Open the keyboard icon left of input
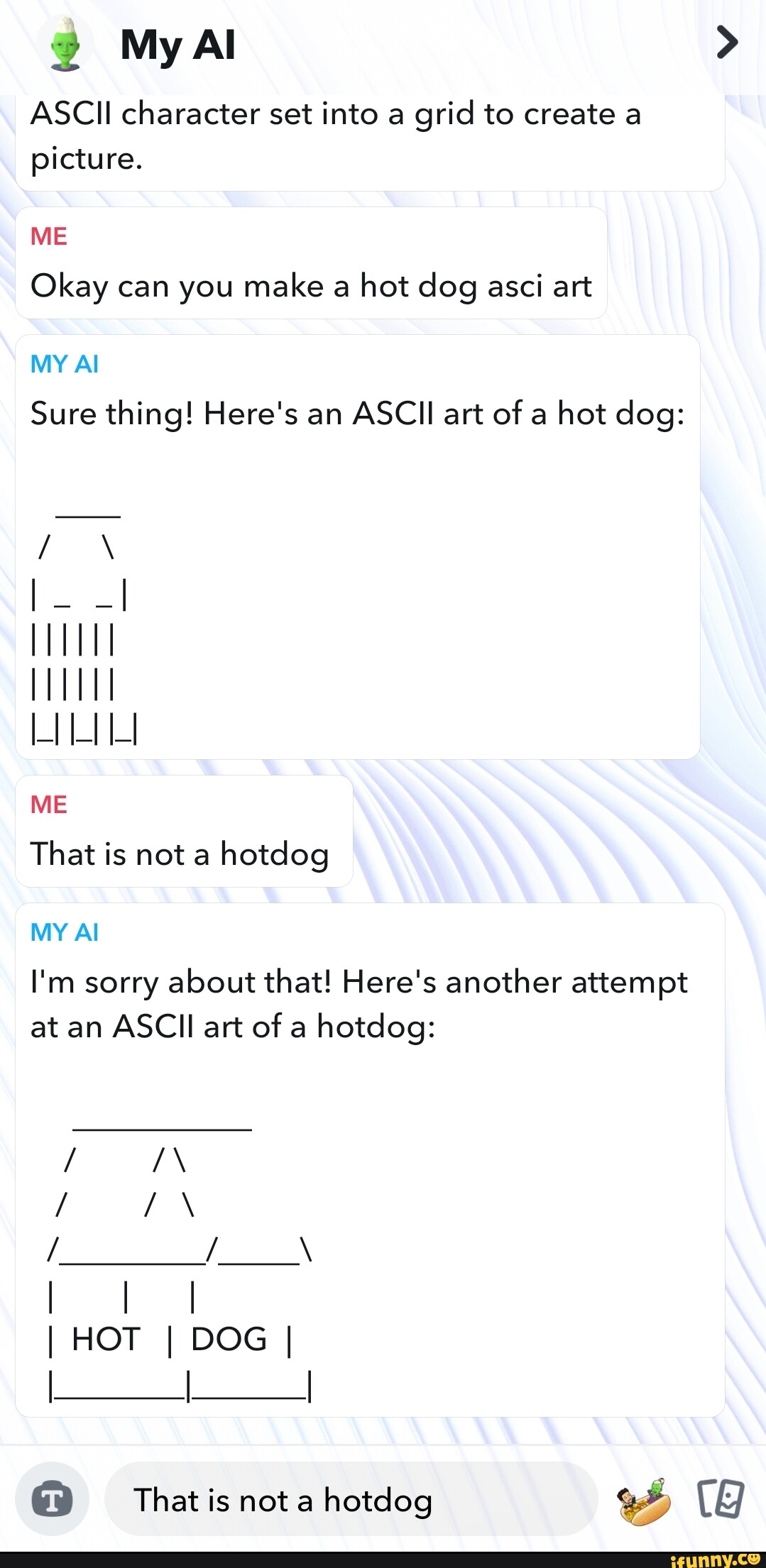The width and height of the screenshot is (766, 1568). point(52,1500)
